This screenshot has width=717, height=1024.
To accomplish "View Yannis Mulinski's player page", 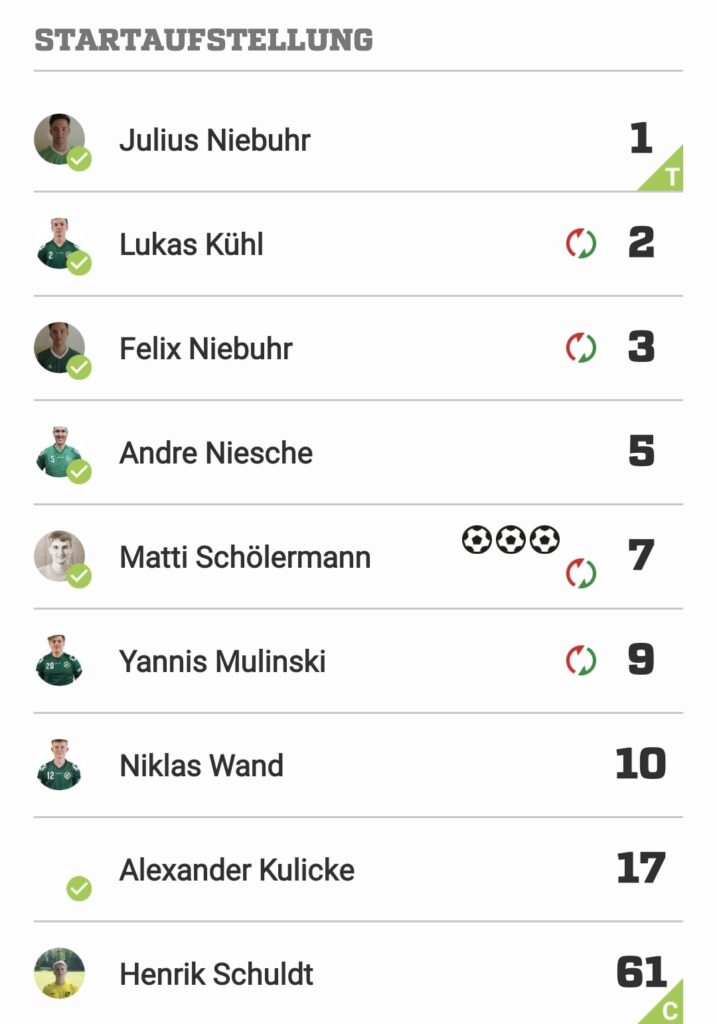I will [222, 661].
